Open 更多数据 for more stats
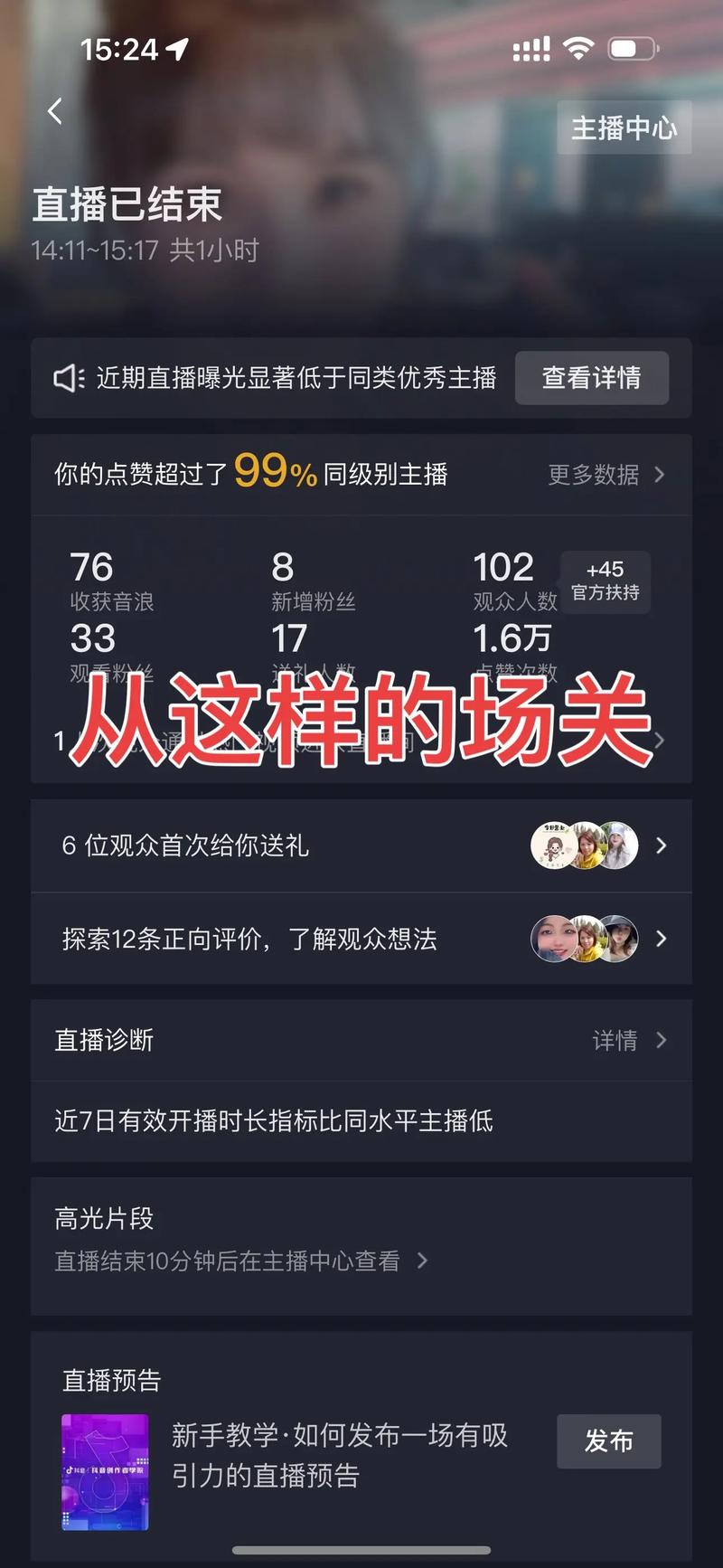This screenshot has height=1568, width=723. [x=606, y=475]
